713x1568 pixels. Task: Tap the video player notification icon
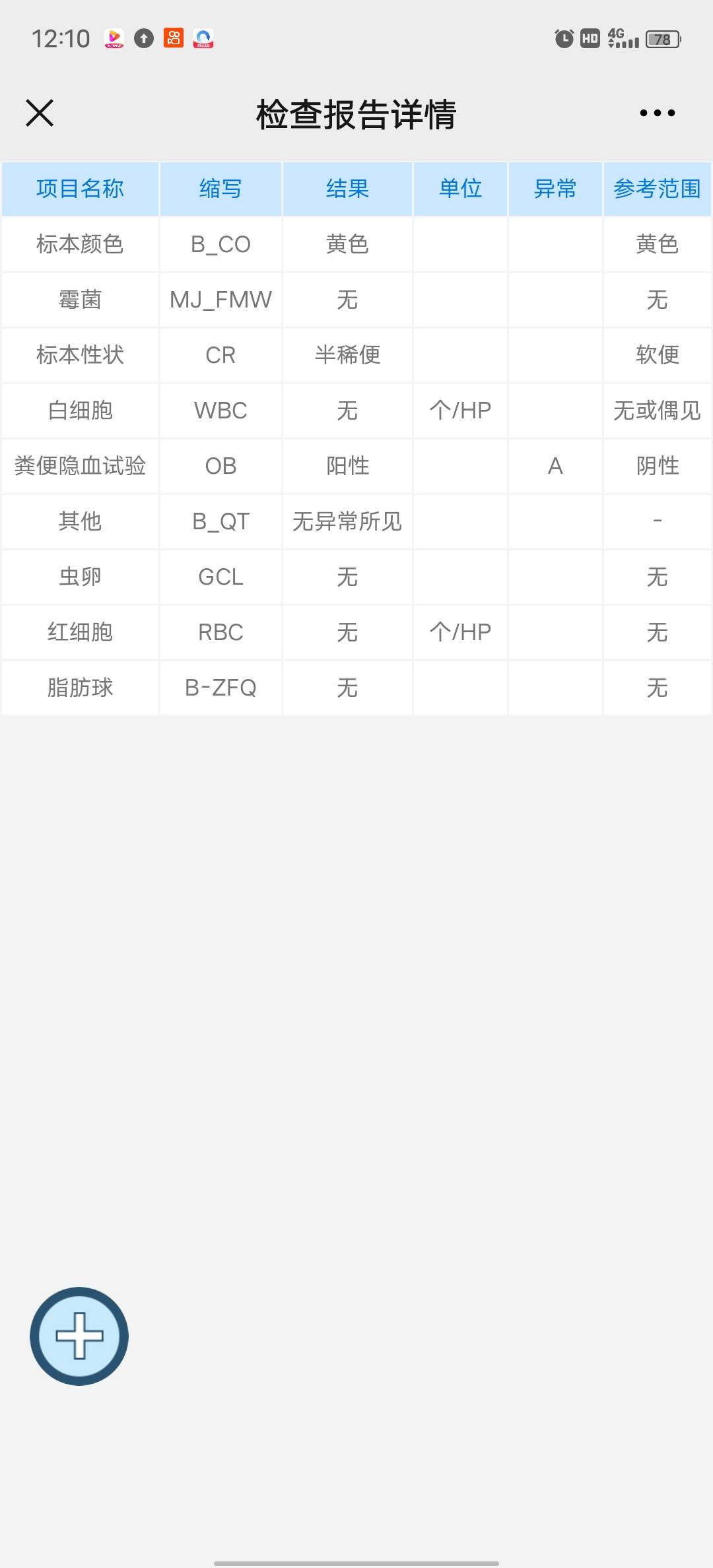point(114,39)
